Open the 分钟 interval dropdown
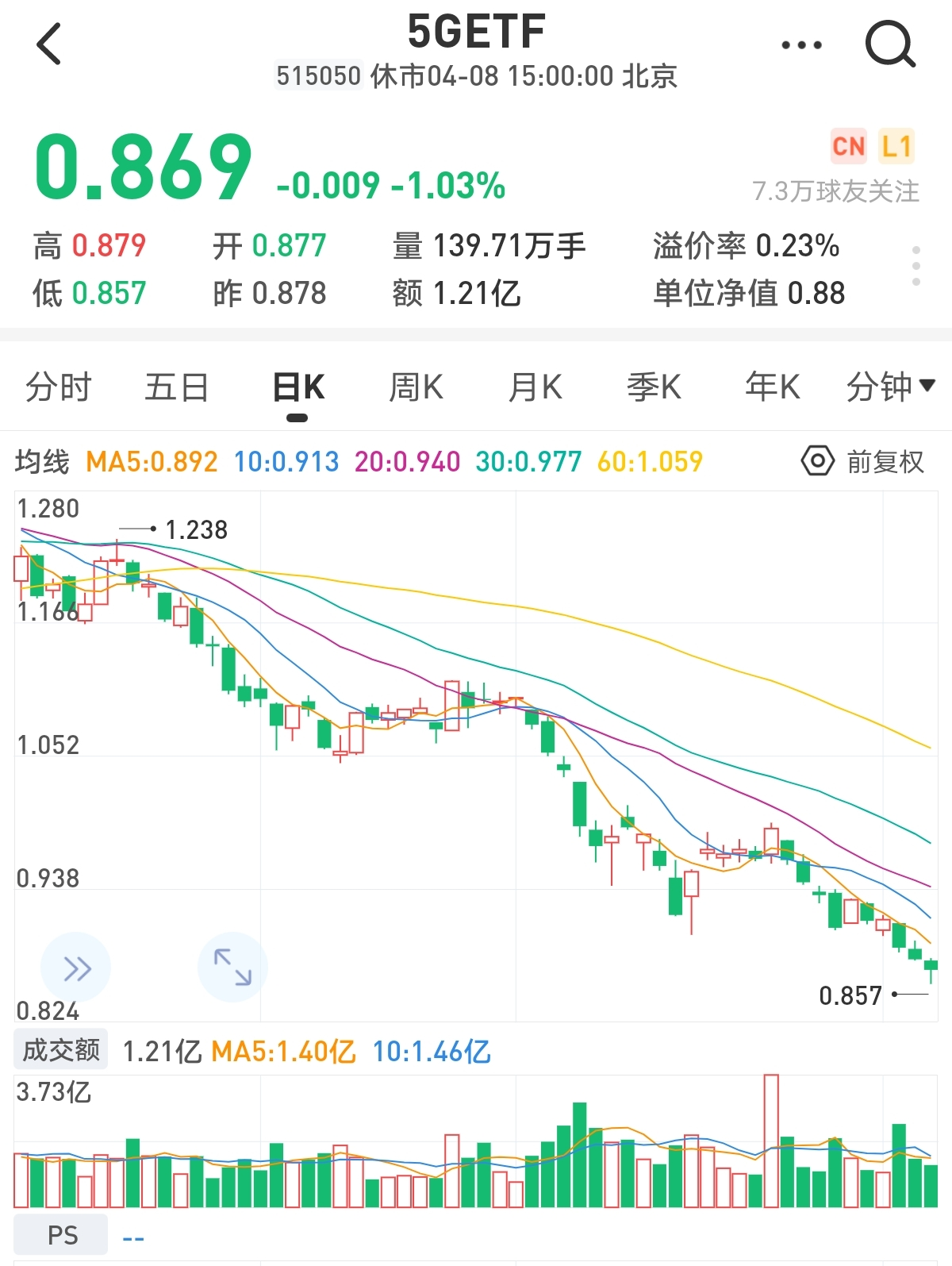Screen dimensions: 952x1266 tap(890, 387)
